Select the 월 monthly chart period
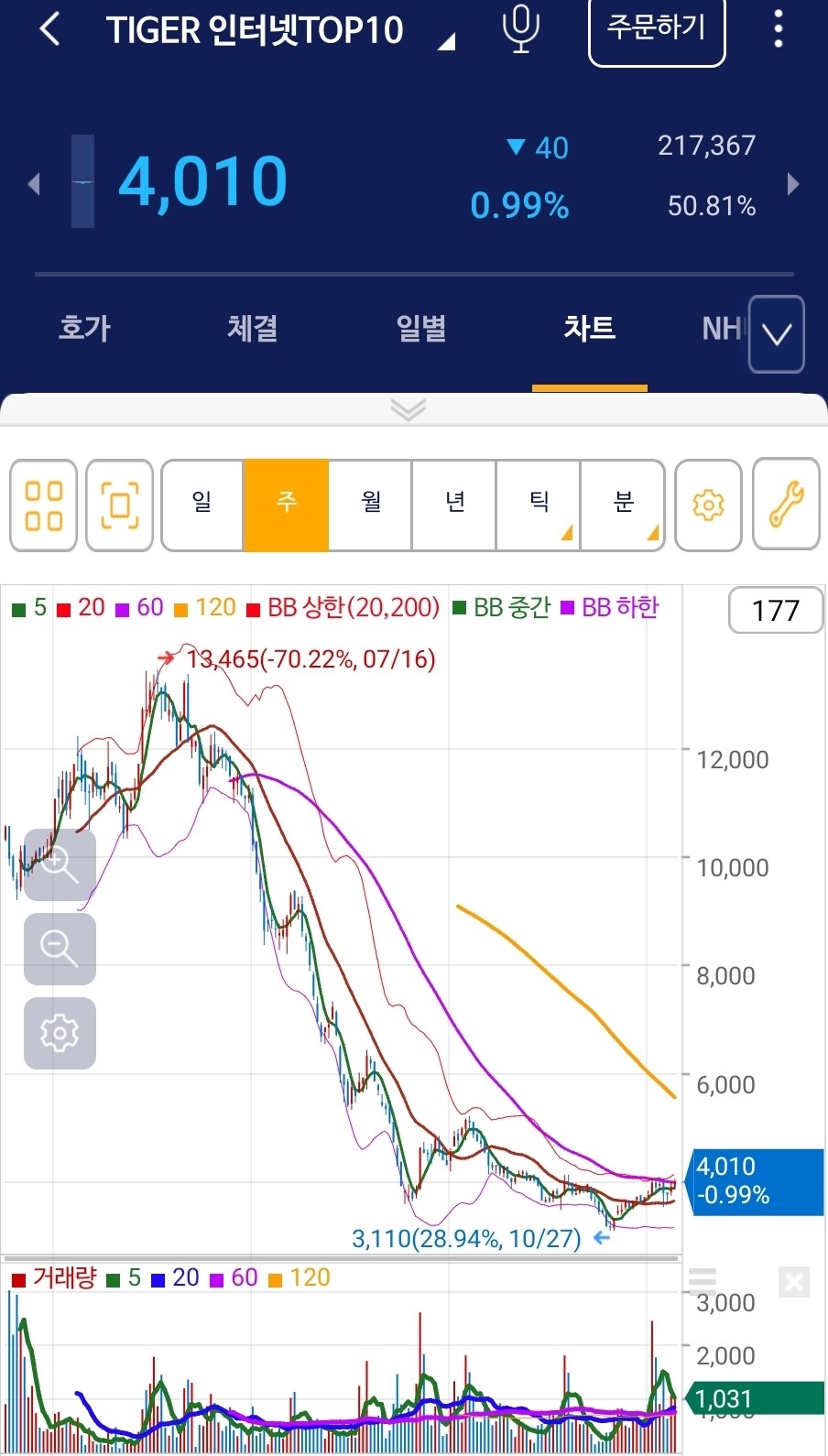Viewport: 828px width, 1456px height. 369,505
